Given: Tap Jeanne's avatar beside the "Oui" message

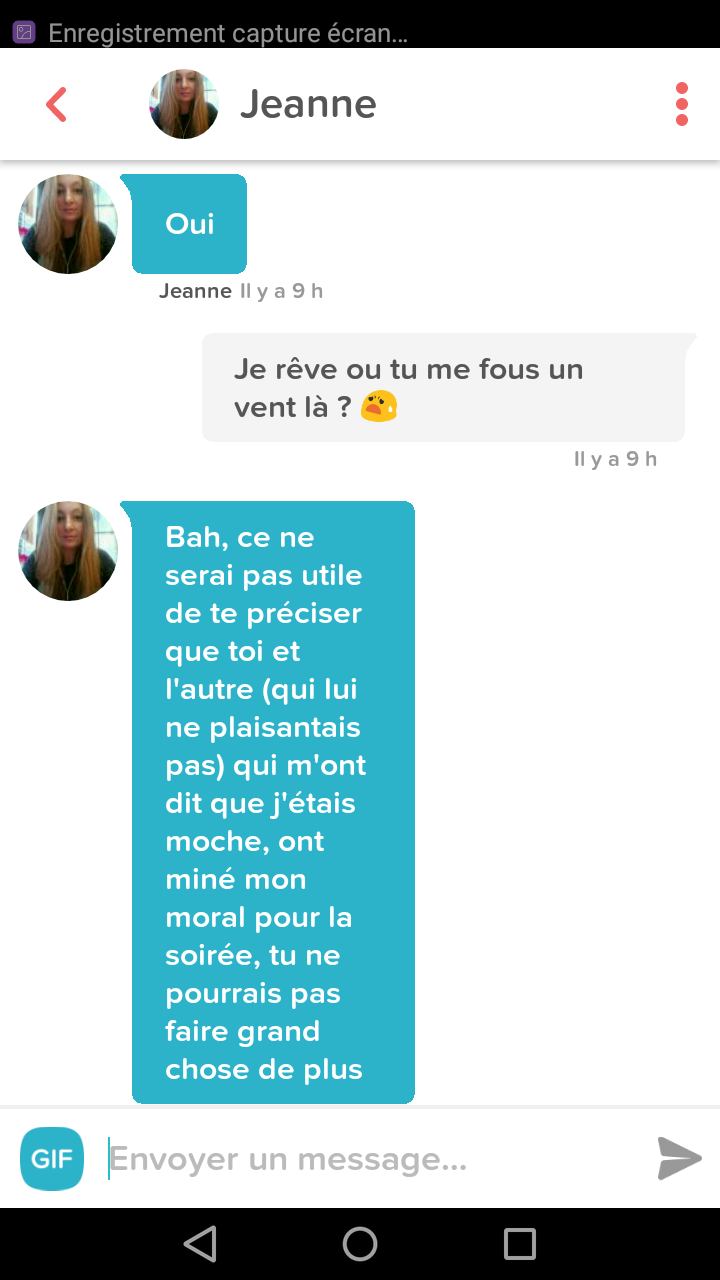Looking at the screenshot, I should pyautogui.click(x=68, y=224).
